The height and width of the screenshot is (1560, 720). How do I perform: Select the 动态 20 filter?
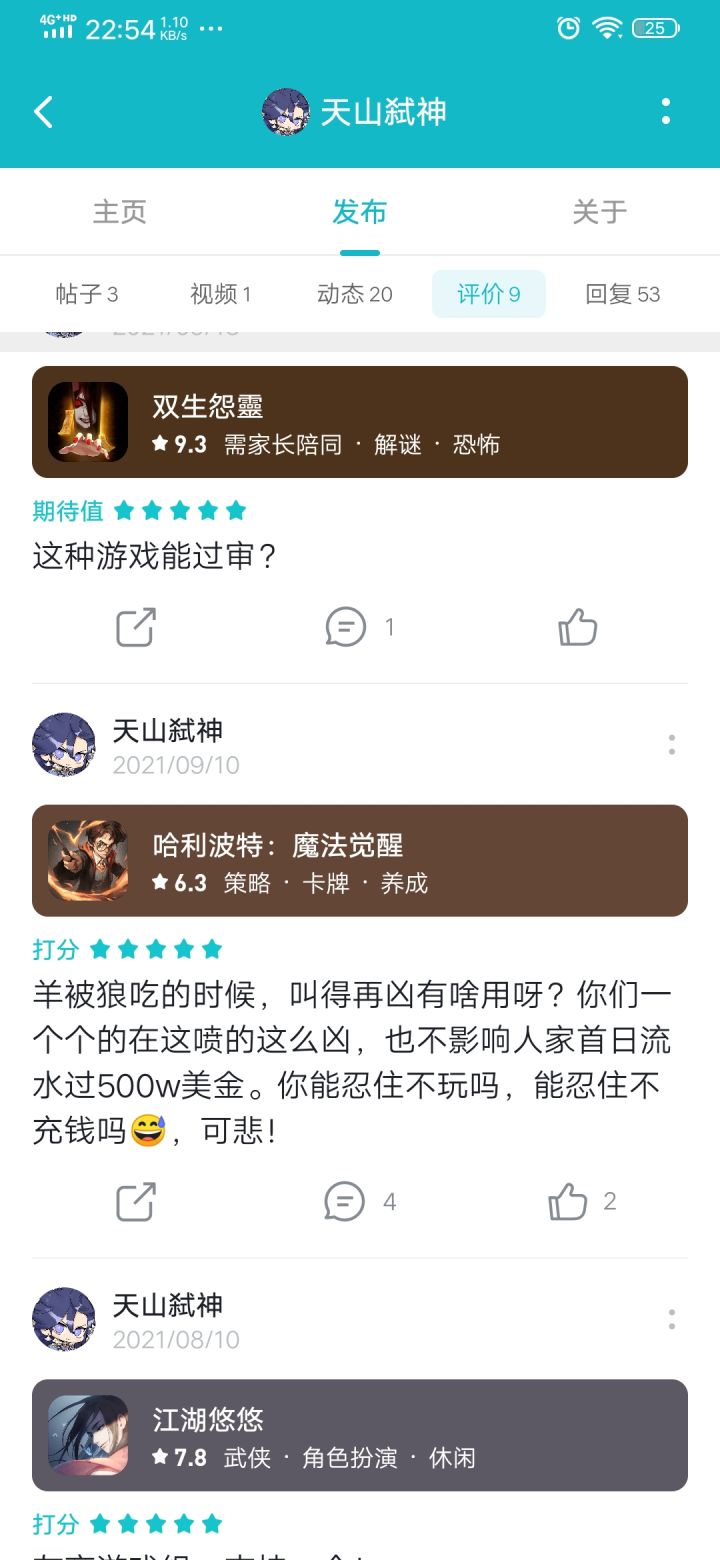pyautogui.click(x=355, y=294)
